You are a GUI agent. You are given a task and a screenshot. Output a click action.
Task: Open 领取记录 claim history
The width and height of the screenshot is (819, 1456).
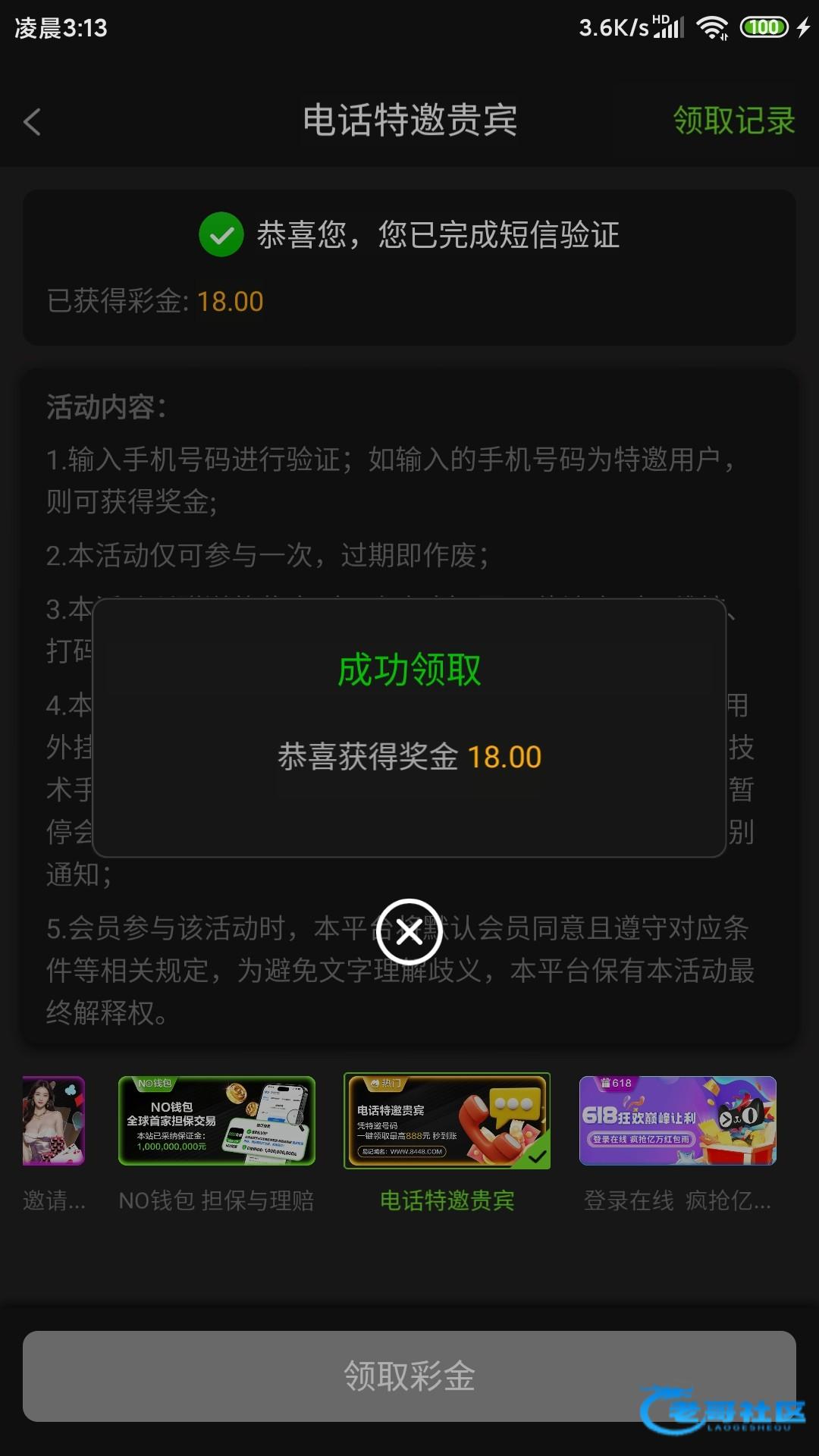click(x=733, y=121)
